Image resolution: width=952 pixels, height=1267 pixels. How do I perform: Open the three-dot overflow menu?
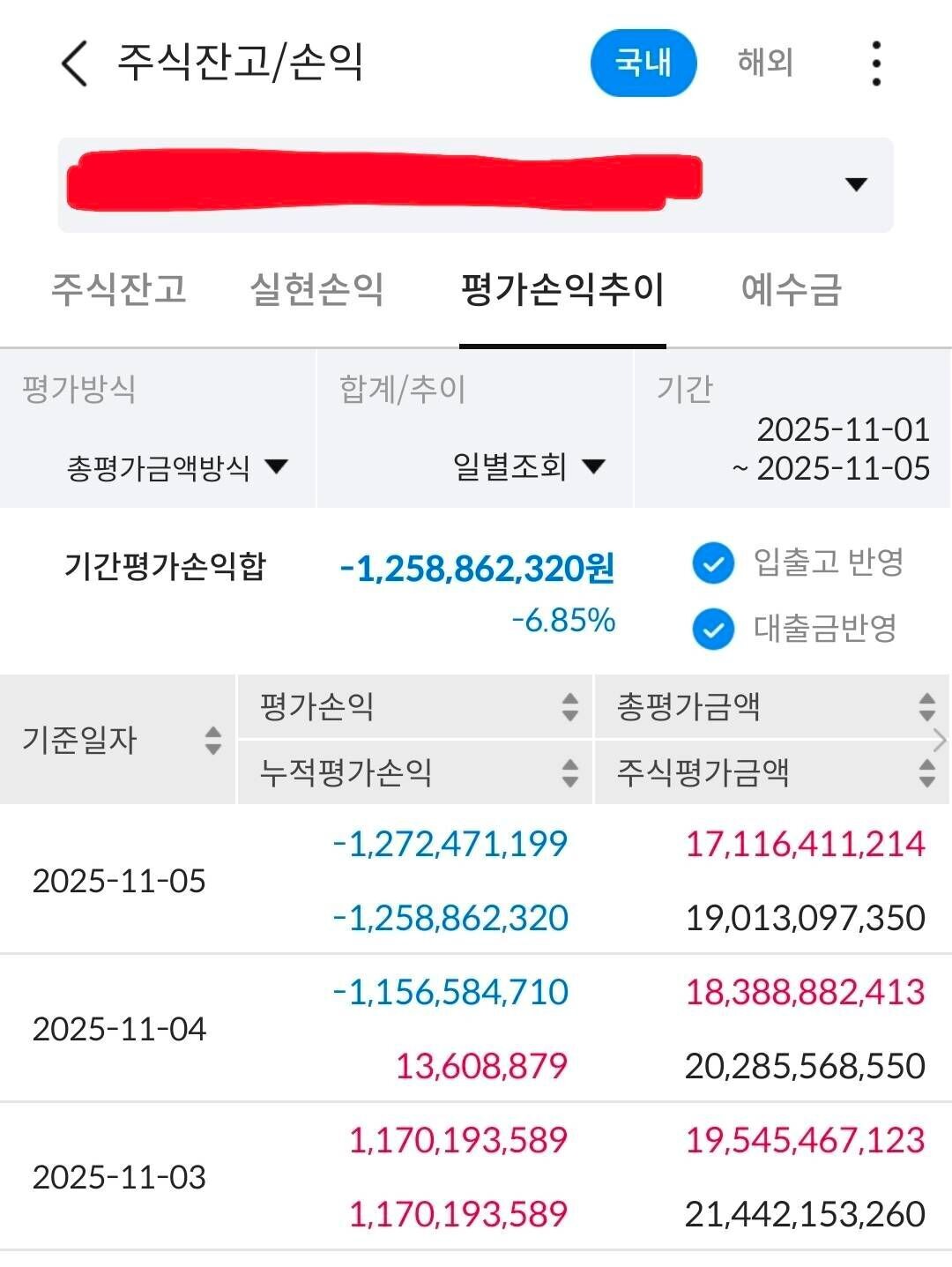pos(875,62)
